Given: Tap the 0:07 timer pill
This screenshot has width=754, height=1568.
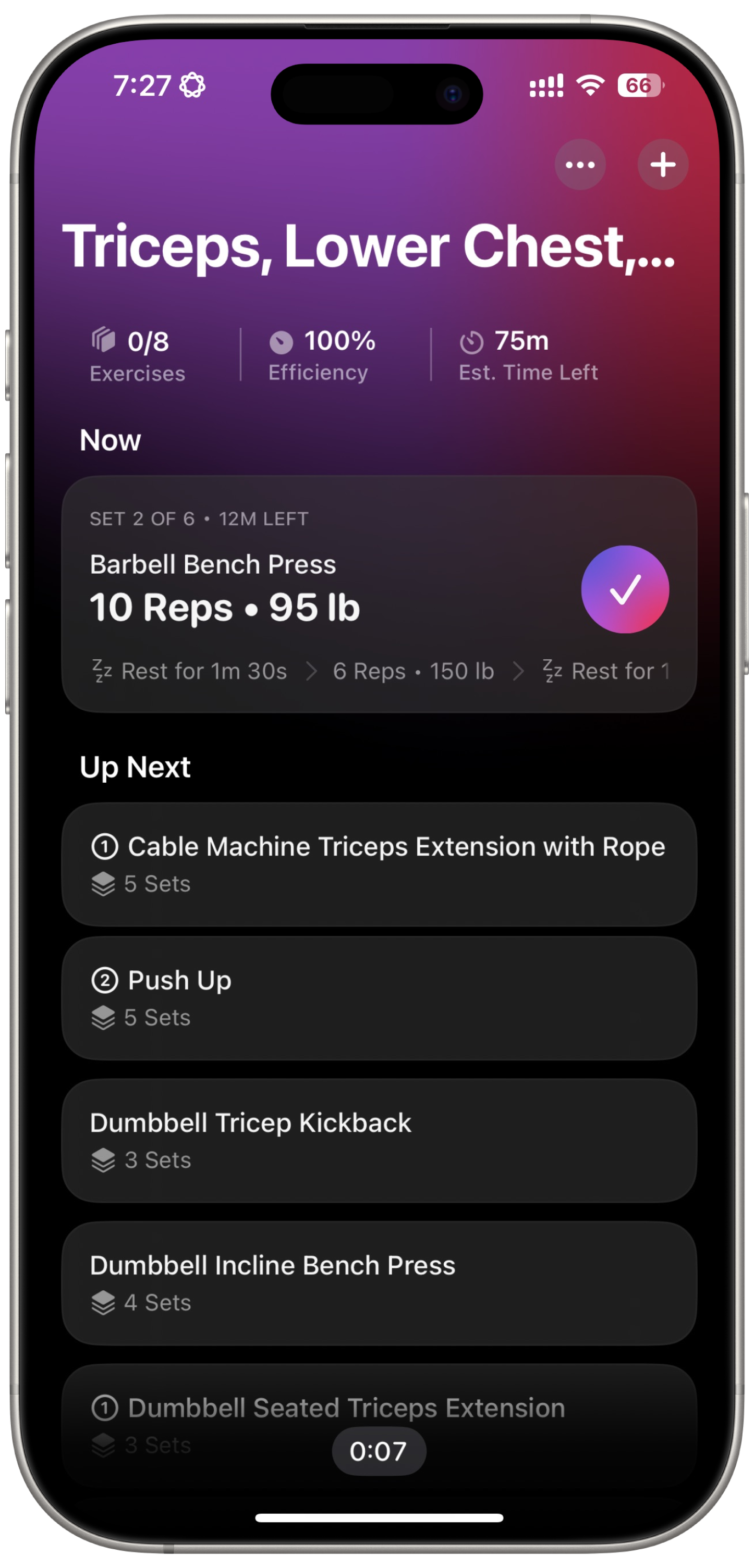Looking at the screenshot, I should (x=378, y=1451).
